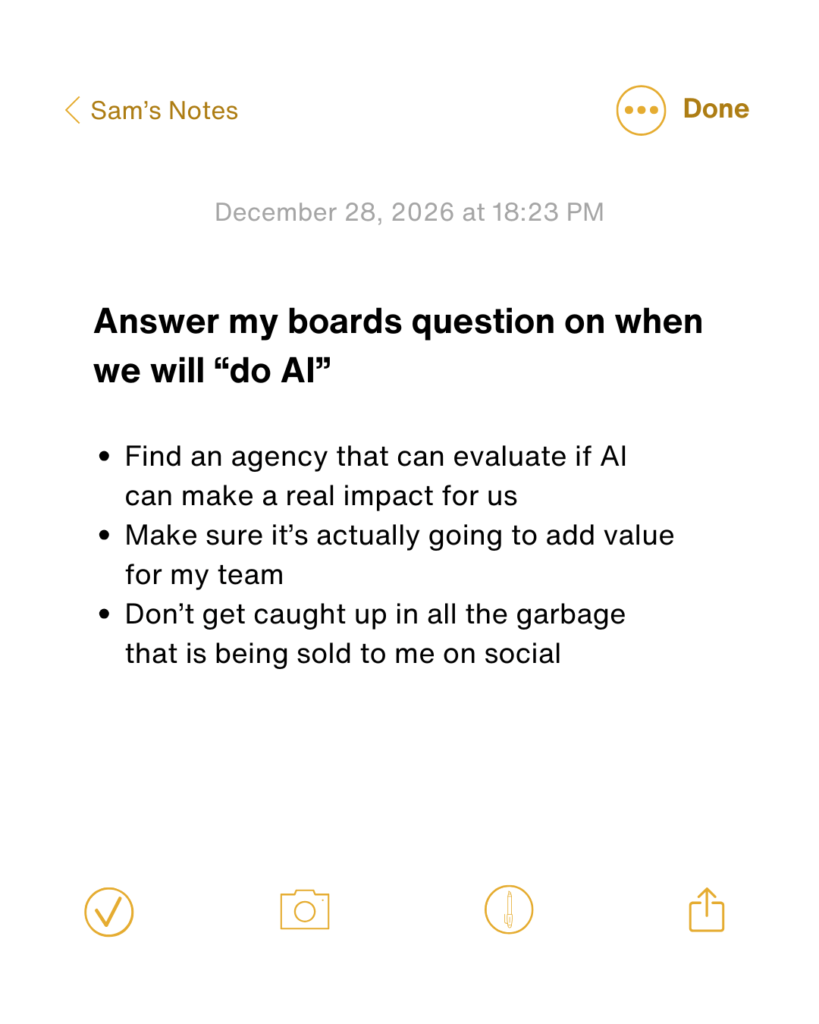The height and width of the screenshot is (1024, 819).
Task: Open the markup pen tool
Action: (509, 910)
